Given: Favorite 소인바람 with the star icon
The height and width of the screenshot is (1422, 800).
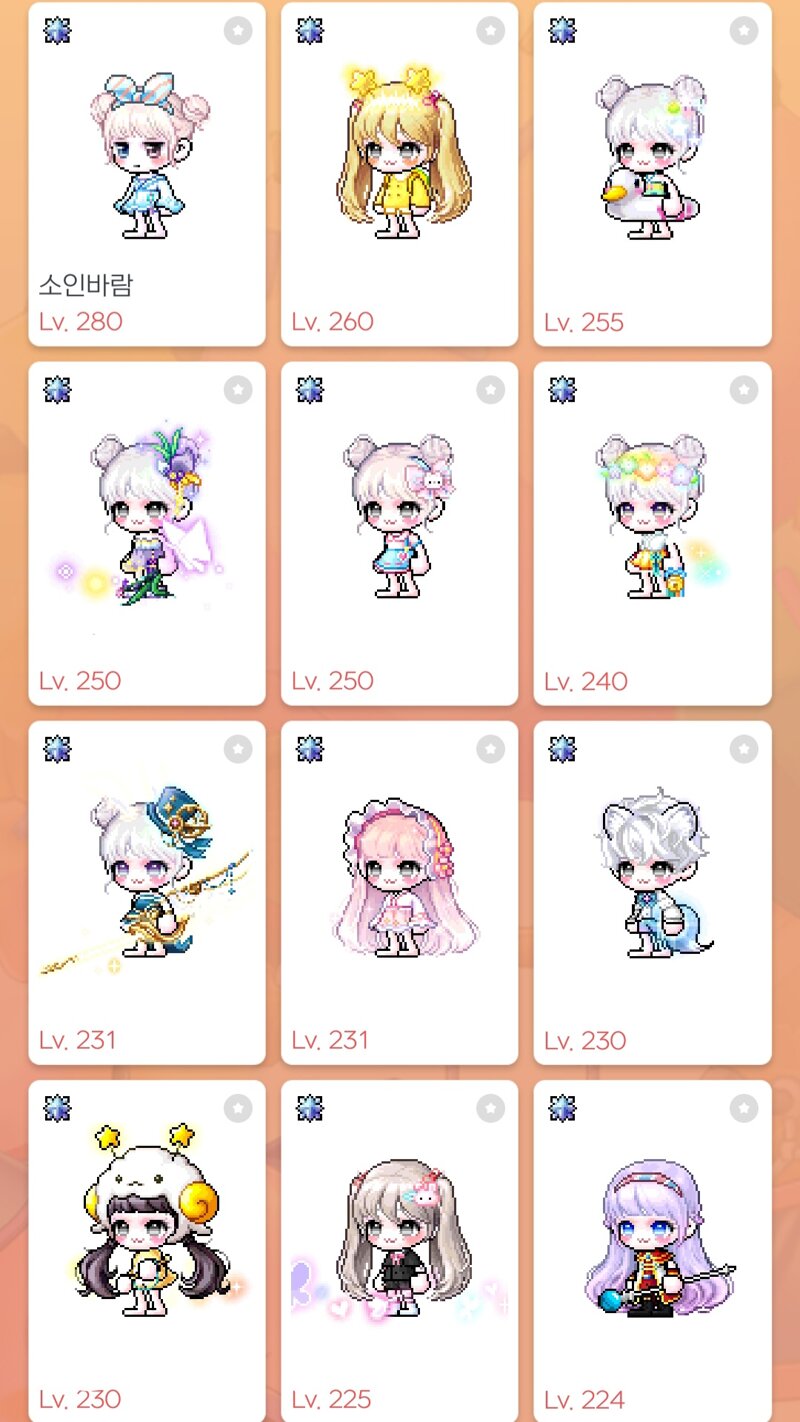Looking at the screenshot, I should tap(238, 31).
